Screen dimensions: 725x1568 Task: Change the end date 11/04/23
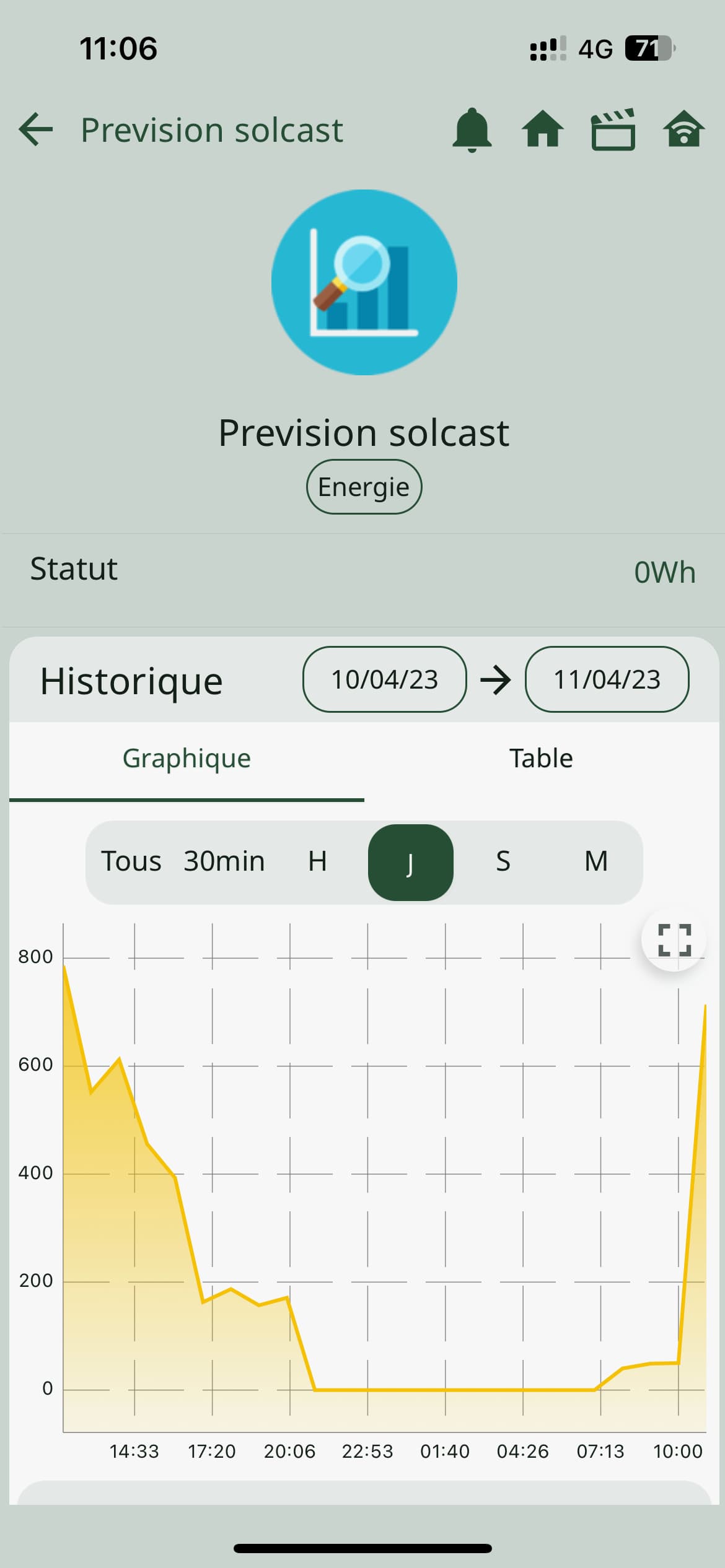607,679
